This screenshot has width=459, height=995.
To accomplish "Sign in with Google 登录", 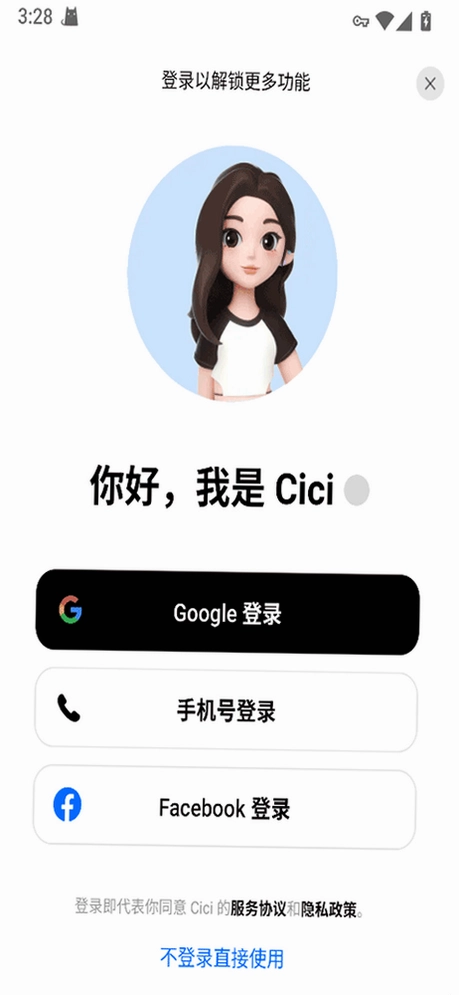I will click(x=227, y=612).
